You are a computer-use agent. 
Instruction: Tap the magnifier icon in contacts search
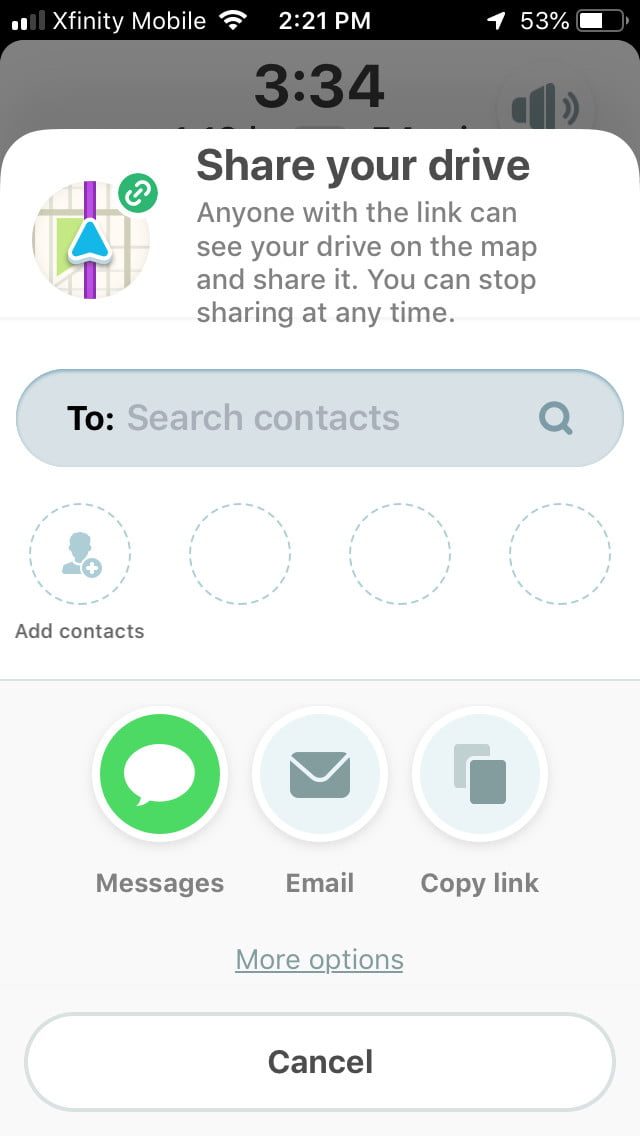(x=555, y=418)
